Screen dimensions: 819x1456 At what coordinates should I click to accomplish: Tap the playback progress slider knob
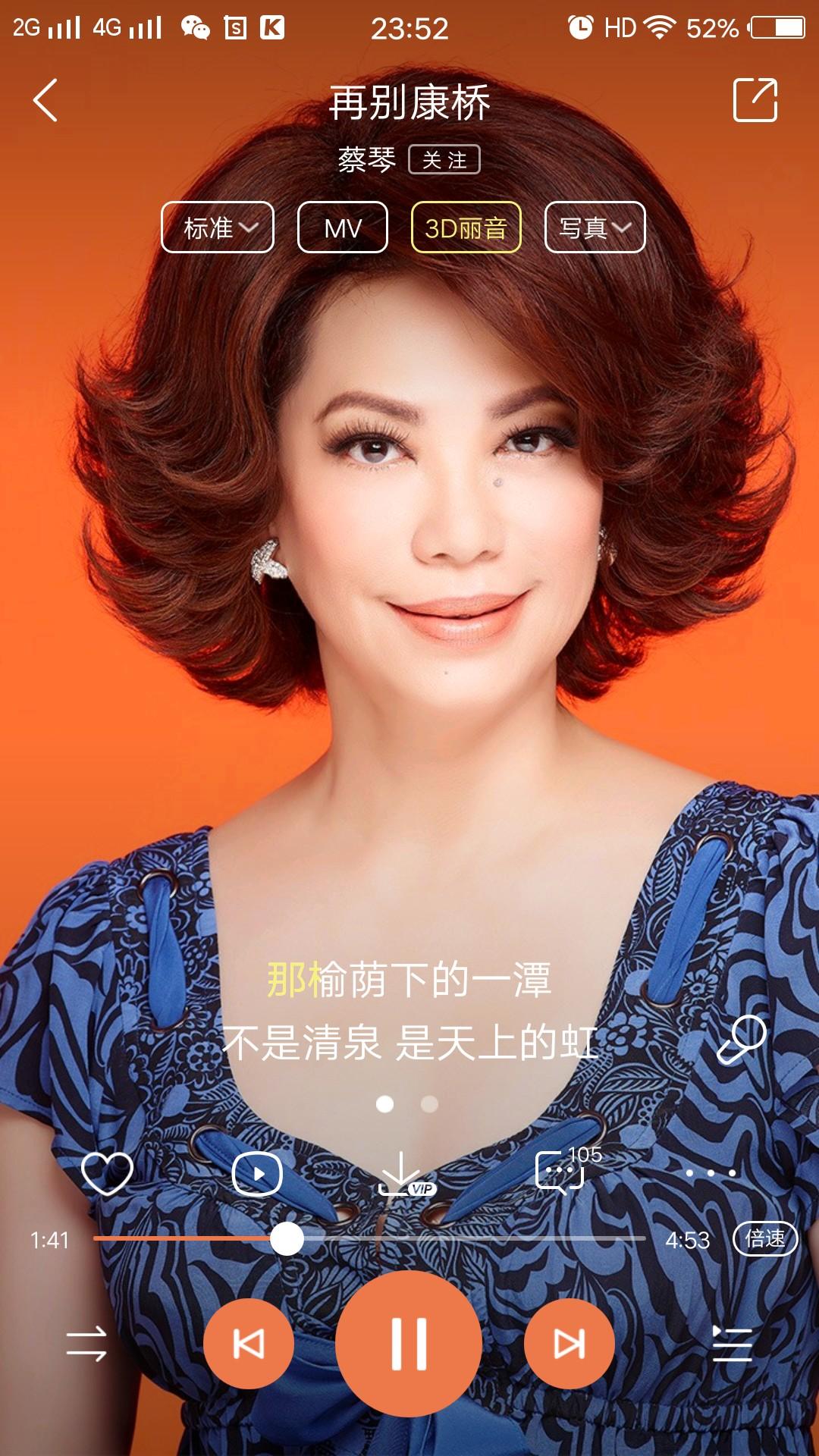287,1239
